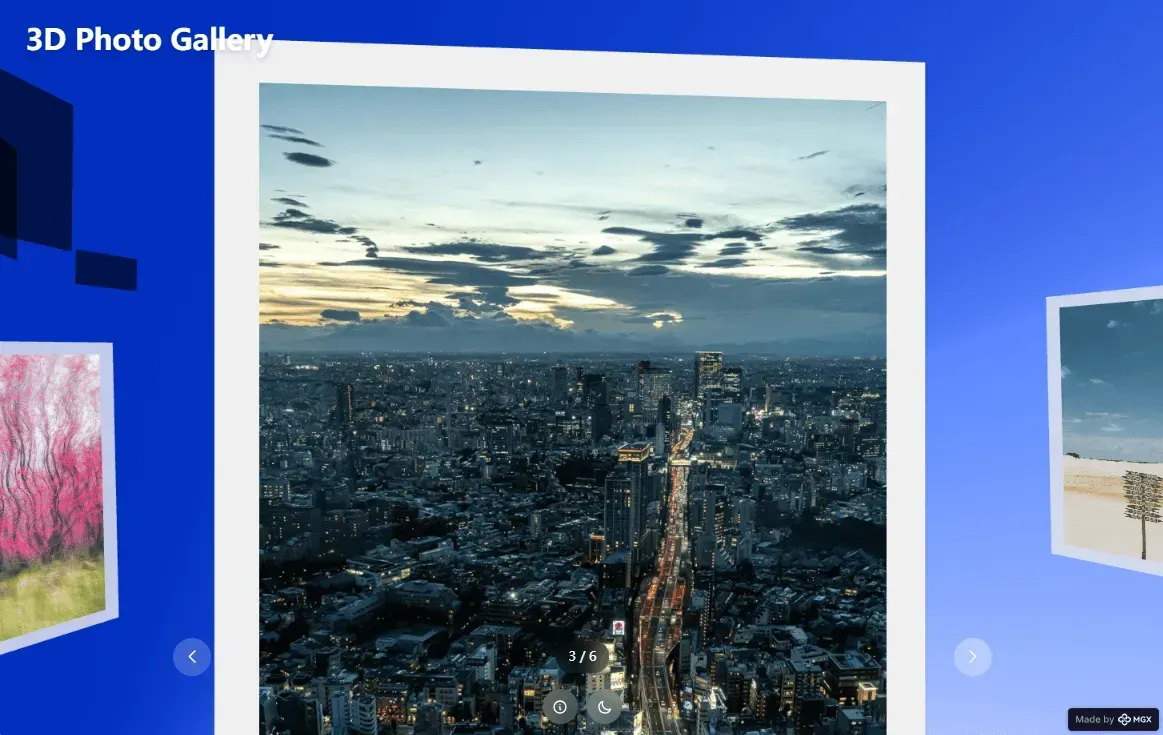The height and width of the screenshot is (735, 1163).
Task: Show photo info details
Action: 560,707
